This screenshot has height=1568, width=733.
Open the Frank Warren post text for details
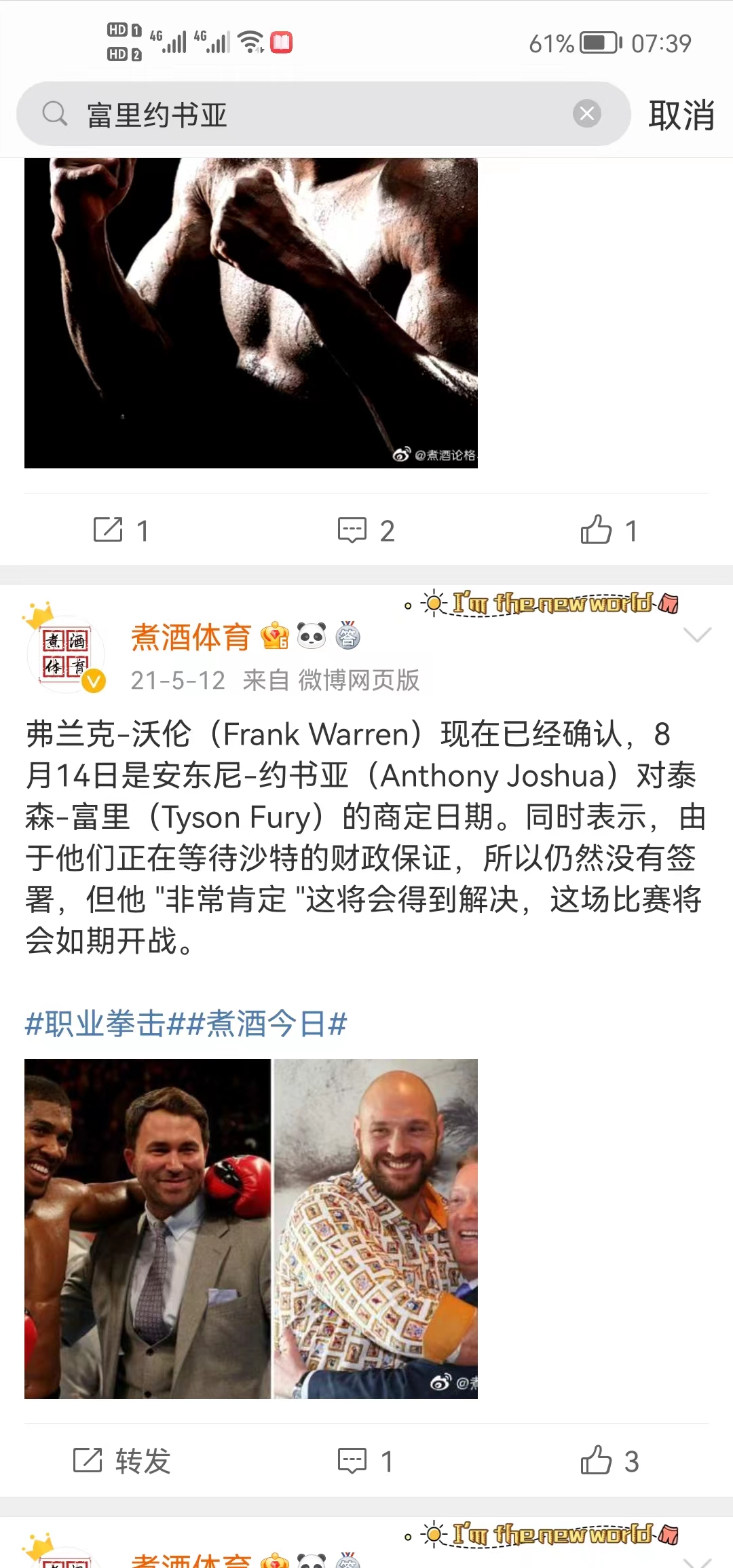coord(366,837)
